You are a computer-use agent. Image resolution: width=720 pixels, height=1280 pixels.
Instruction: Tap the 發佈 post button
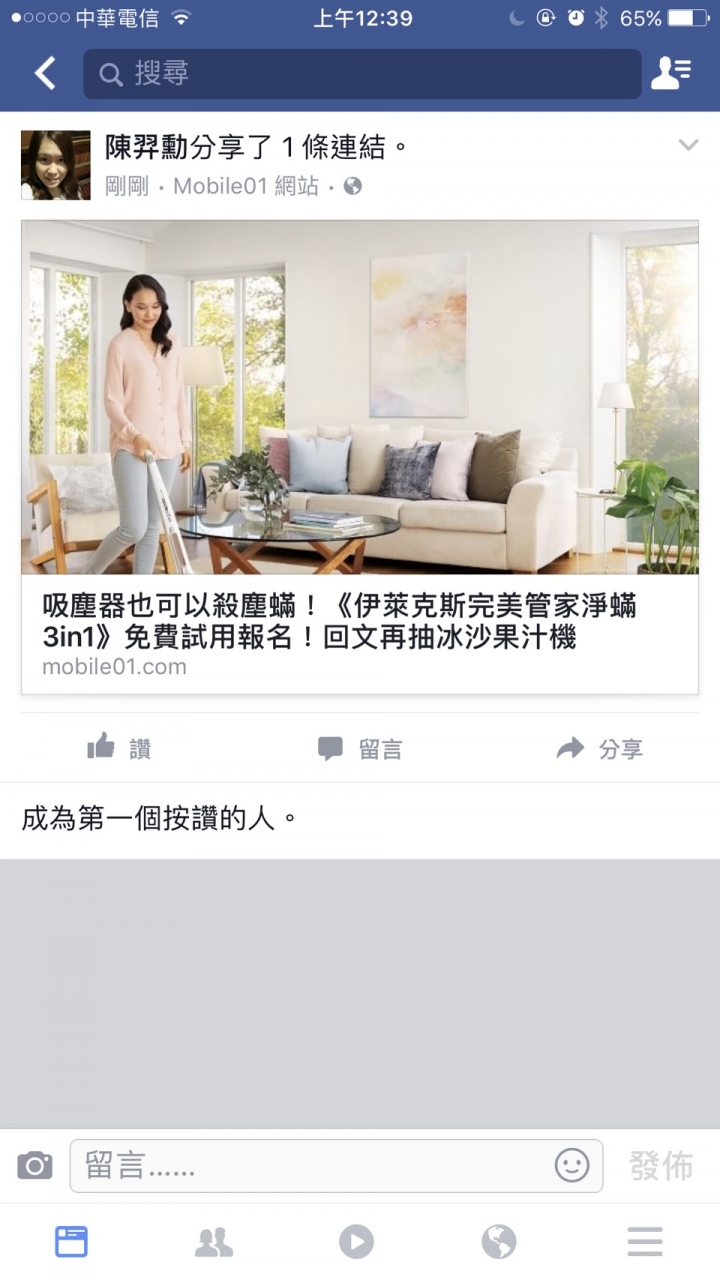point(661,1166)
